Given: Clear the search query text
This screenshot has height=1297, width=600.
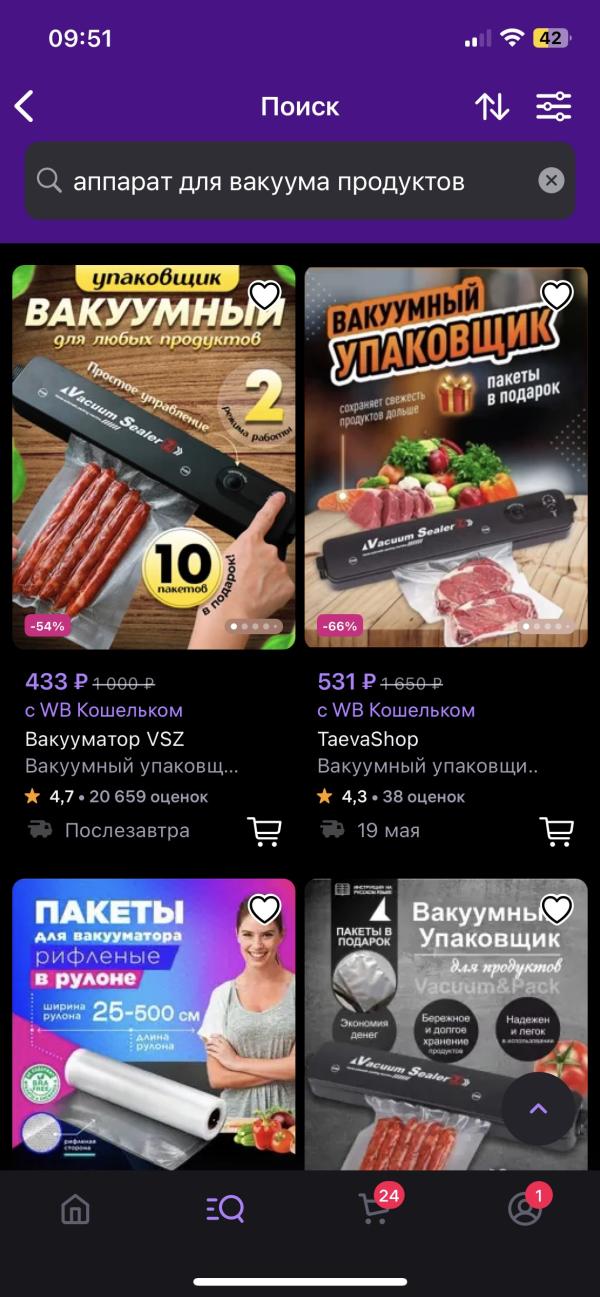Looking at the screenshot, I should (x=551, y=181).
